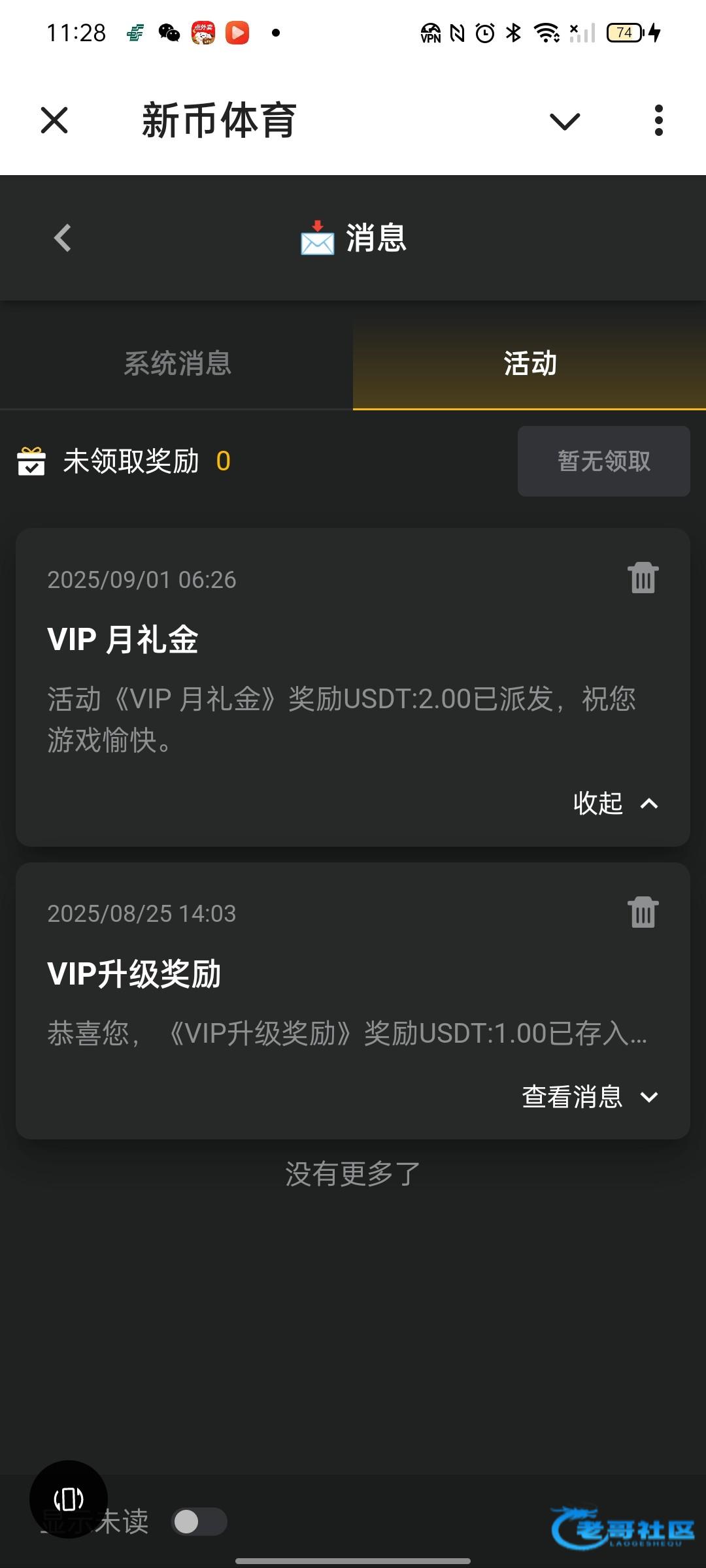
Task: Toggle the show-unread switch
Action: (x=199, y=1522)
